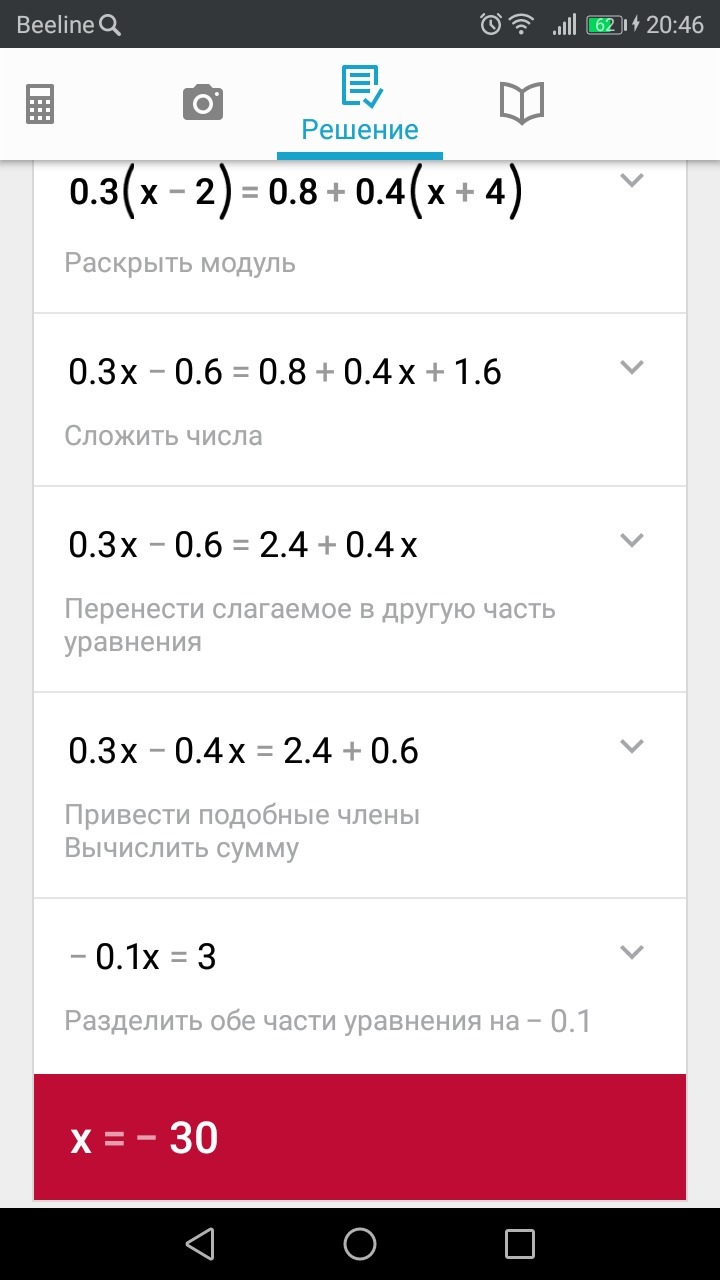The image size is (720, 1280).
Task: Expand the step −0.1x = 3
Action: [631, 952]
